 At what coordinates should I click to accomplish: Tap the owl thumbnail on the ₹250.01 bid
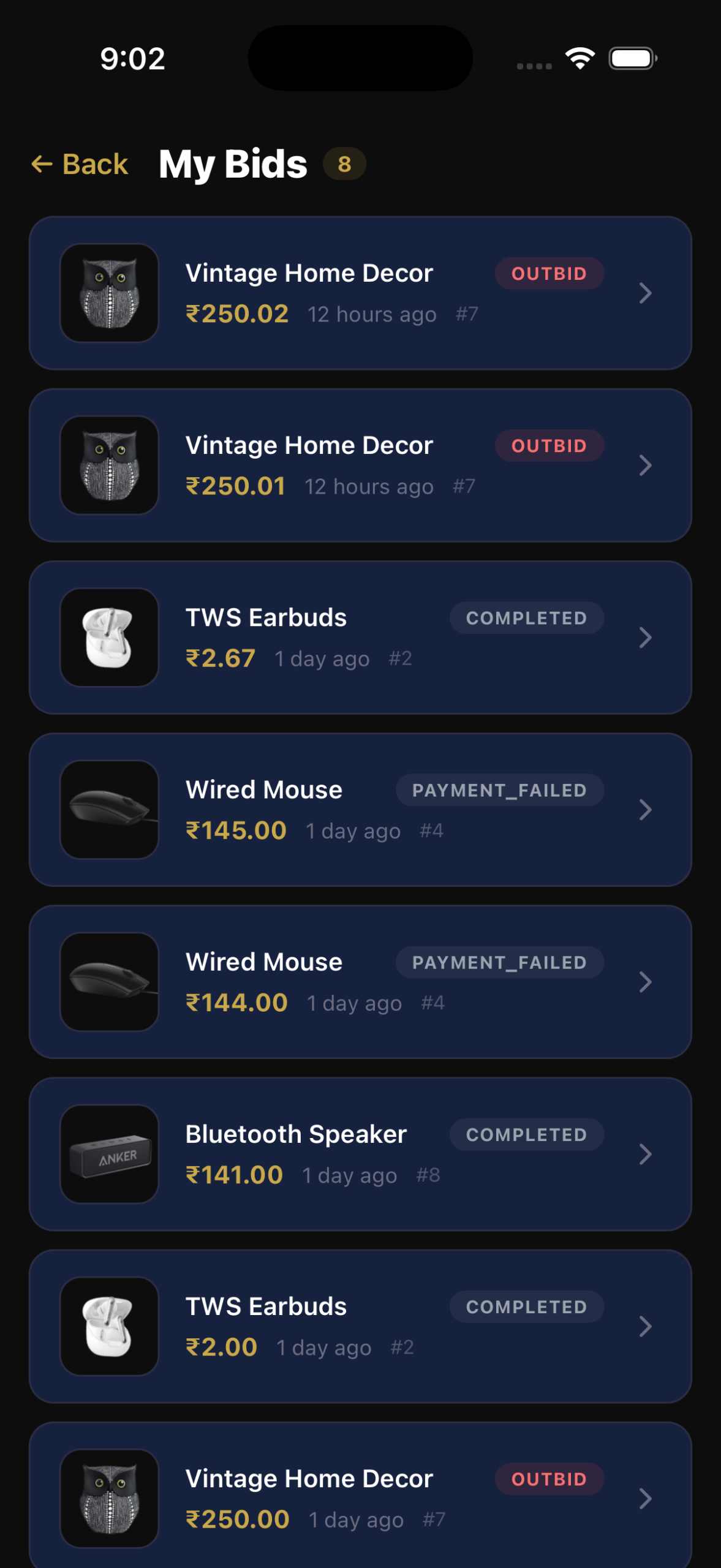109,466
